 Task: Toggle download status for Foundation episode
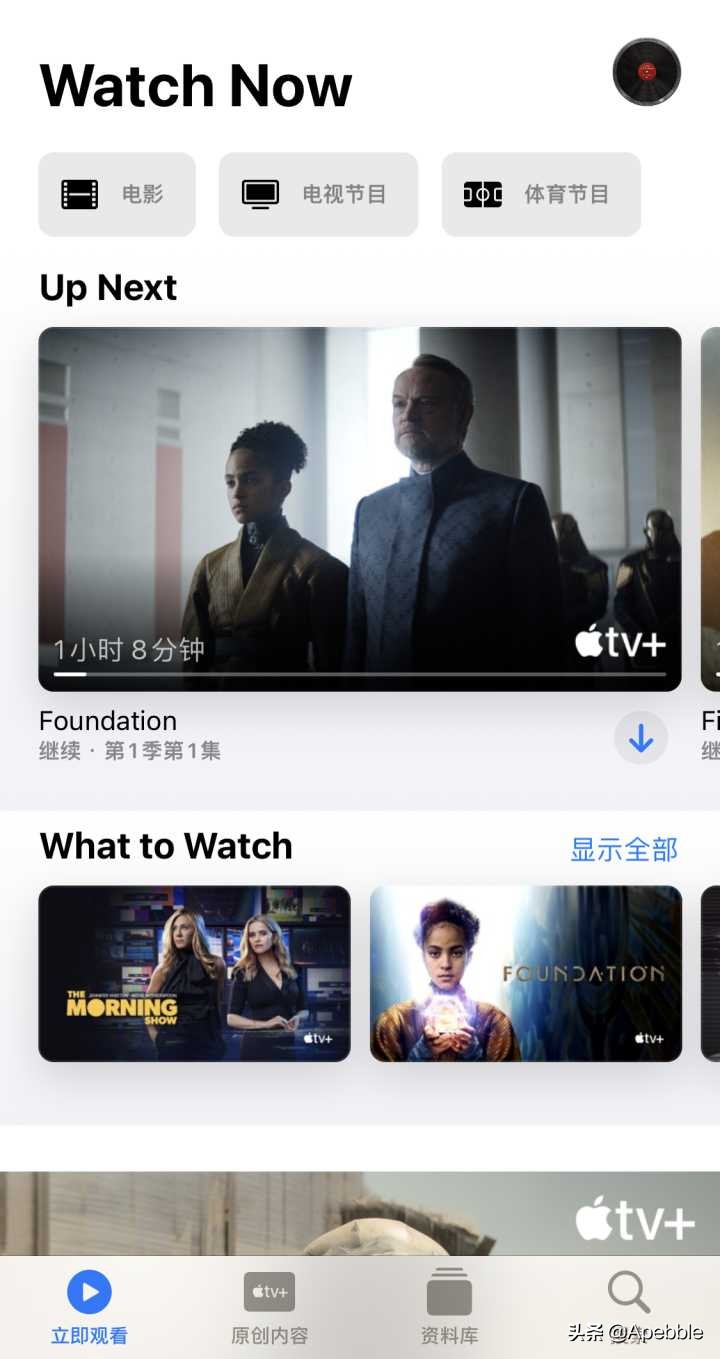640,737
